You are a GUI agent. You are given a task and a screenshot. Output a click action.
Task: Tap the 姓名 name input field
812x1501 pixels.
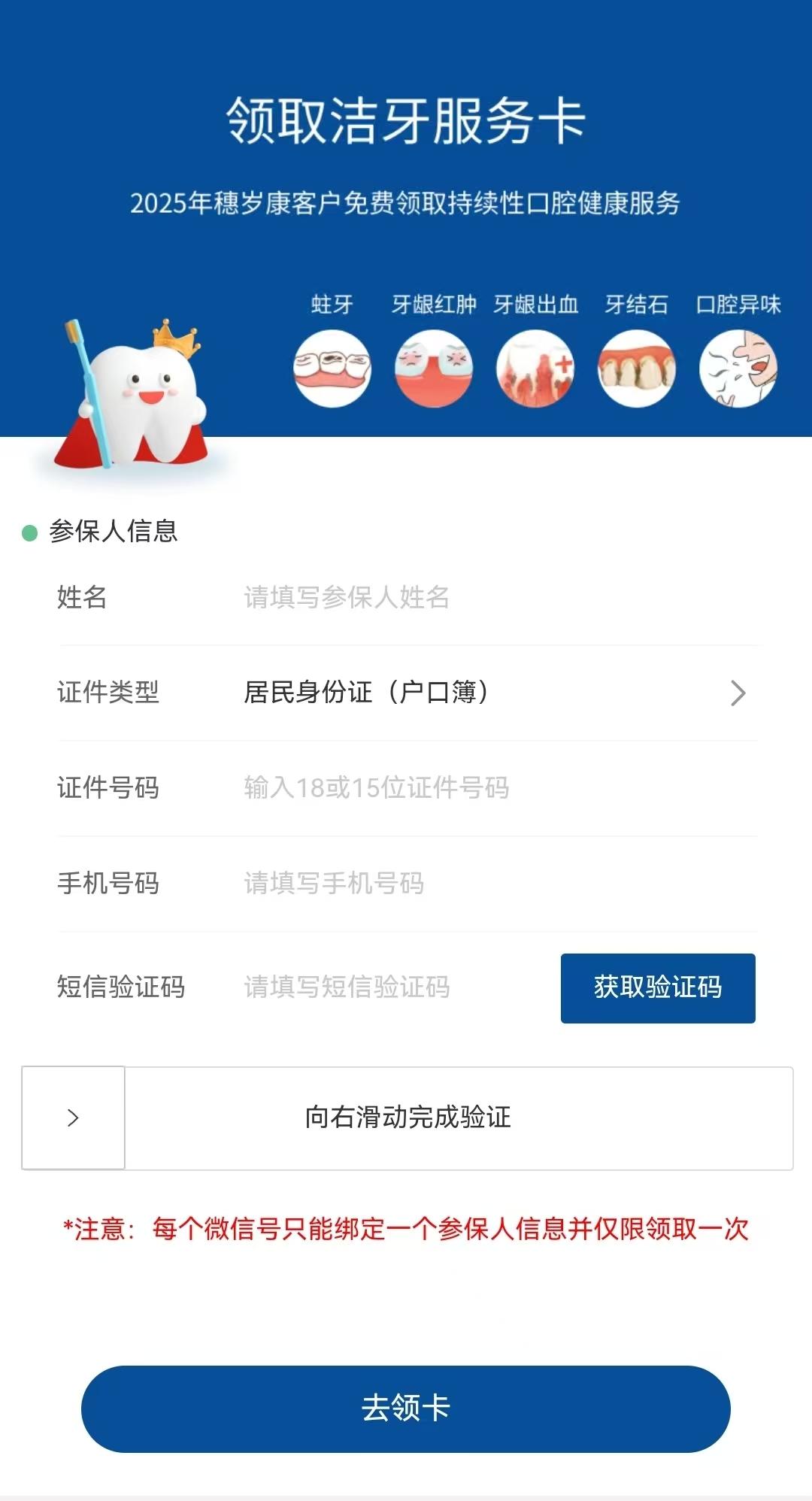tap(496, 597)
